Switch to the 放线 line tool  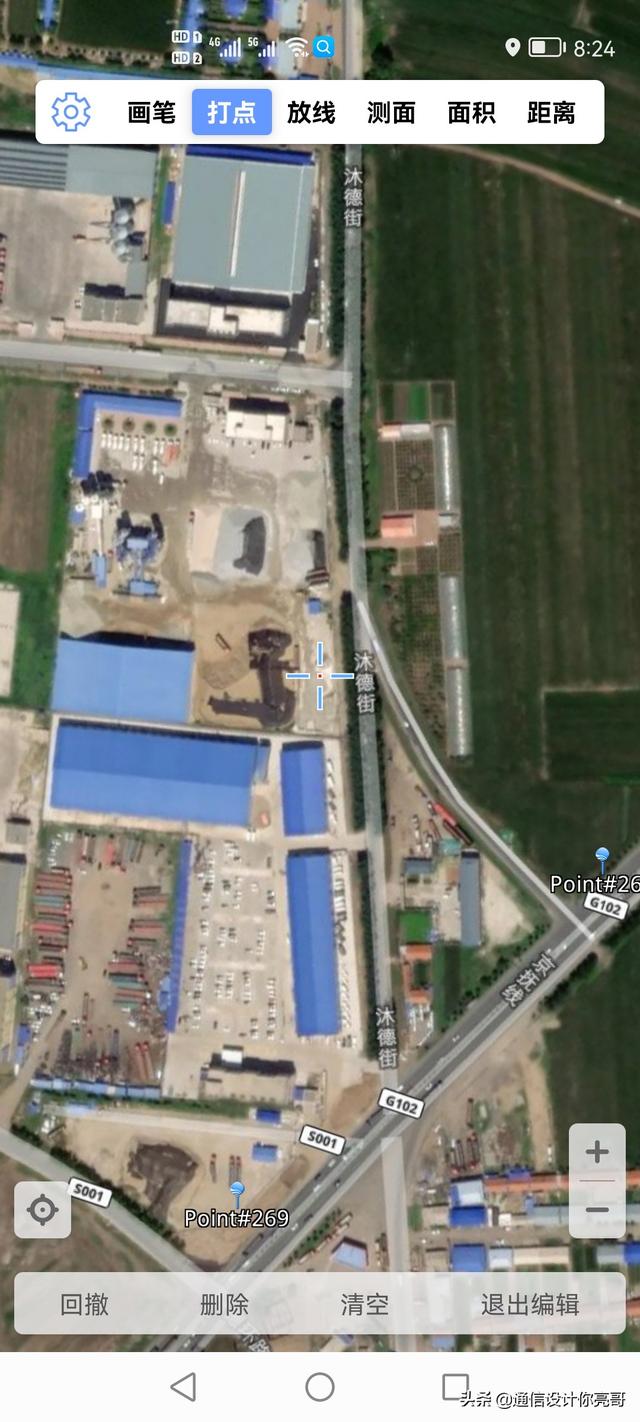(x=311, y=112)
